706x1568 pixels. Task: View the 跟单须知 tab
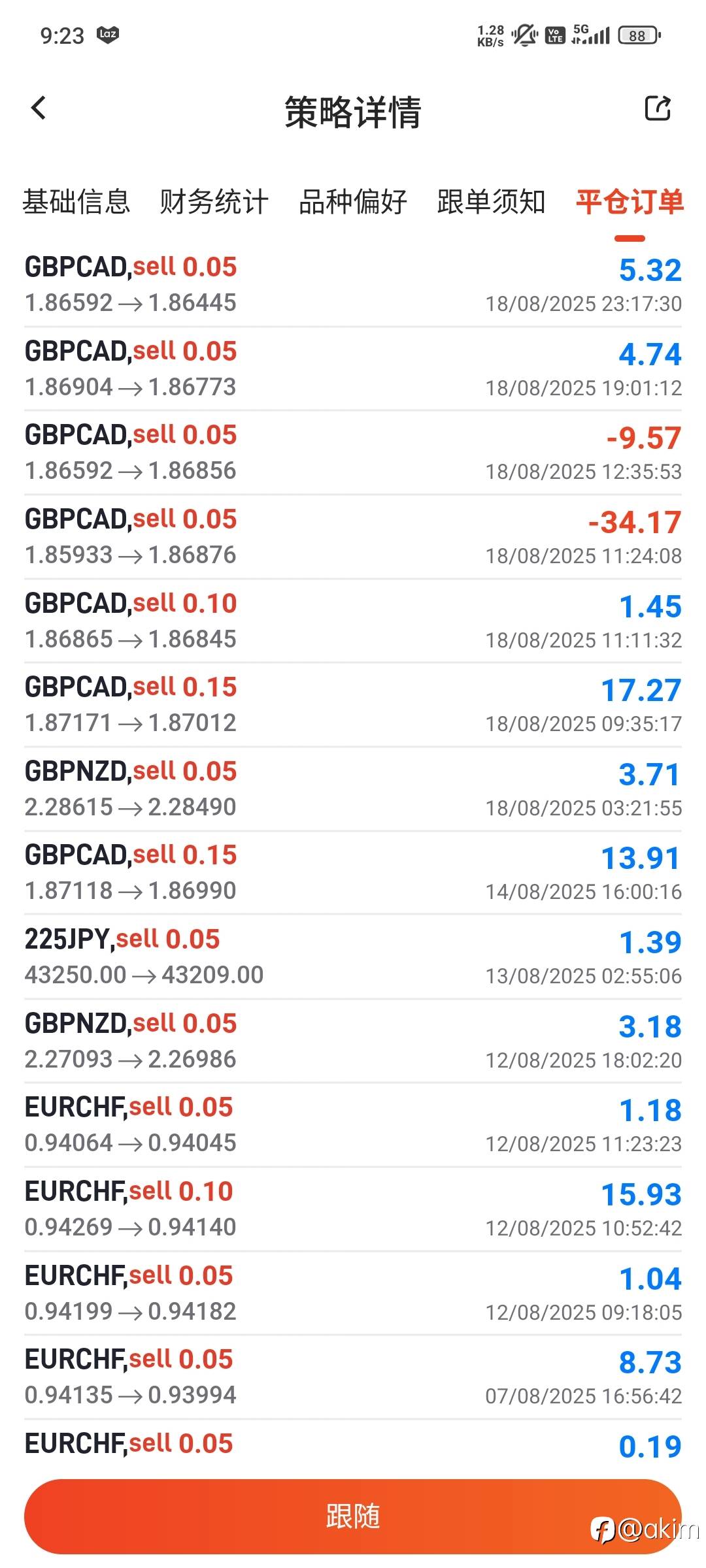click(x=491, y=202)
